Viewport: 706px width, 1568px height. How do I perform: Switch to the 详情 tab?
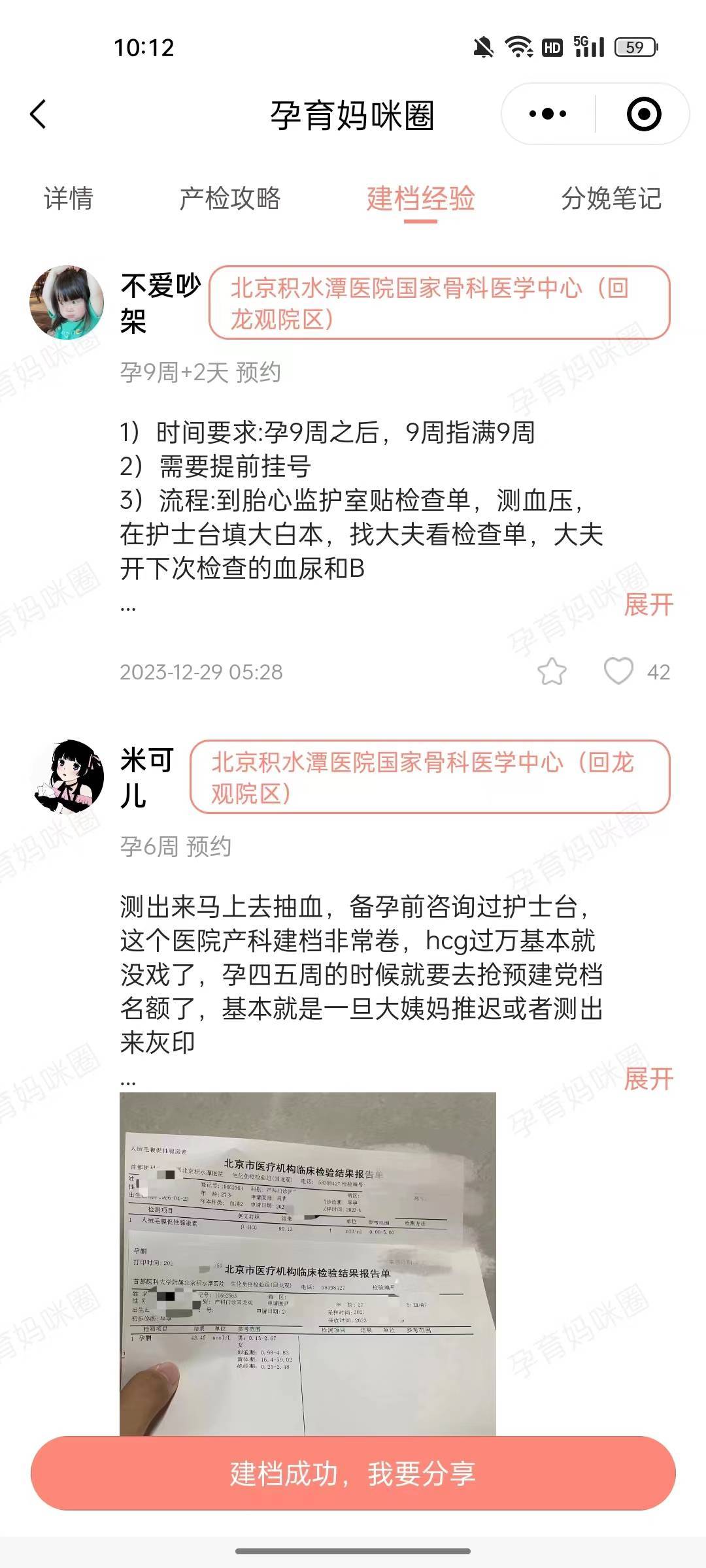[69, 199]
